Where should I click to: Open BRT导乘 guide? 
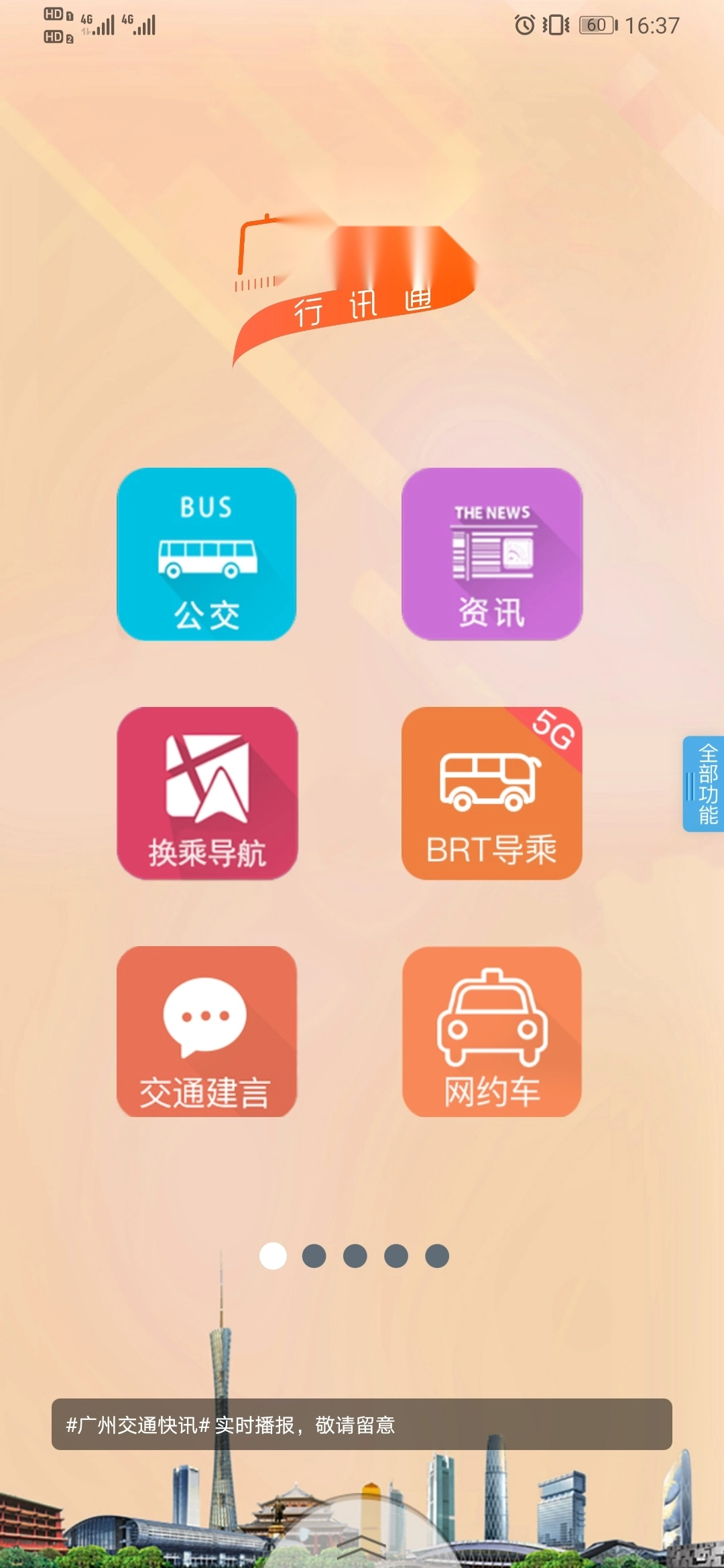click(491, 793)
